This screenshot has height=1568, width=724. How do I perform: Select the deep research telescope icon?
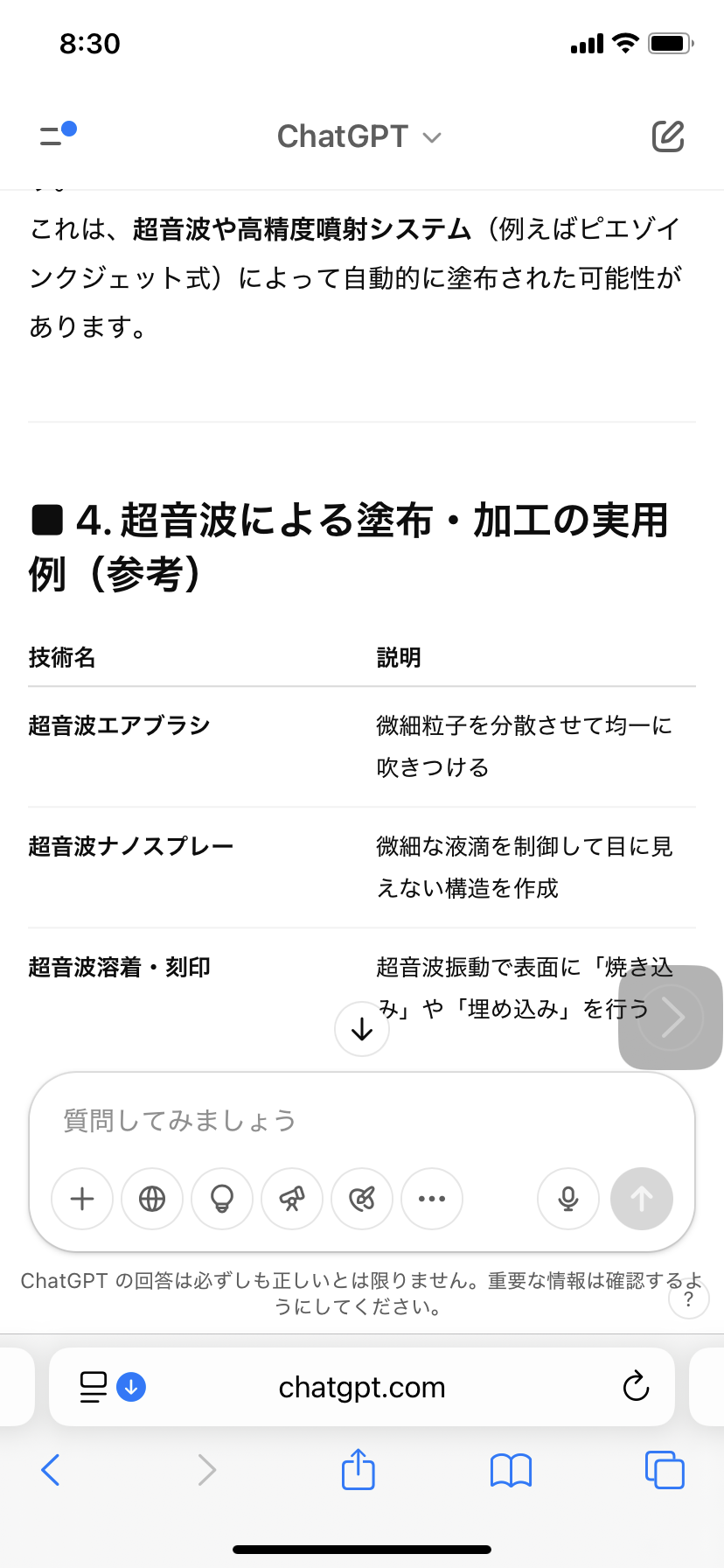[x=292, y=1199]
